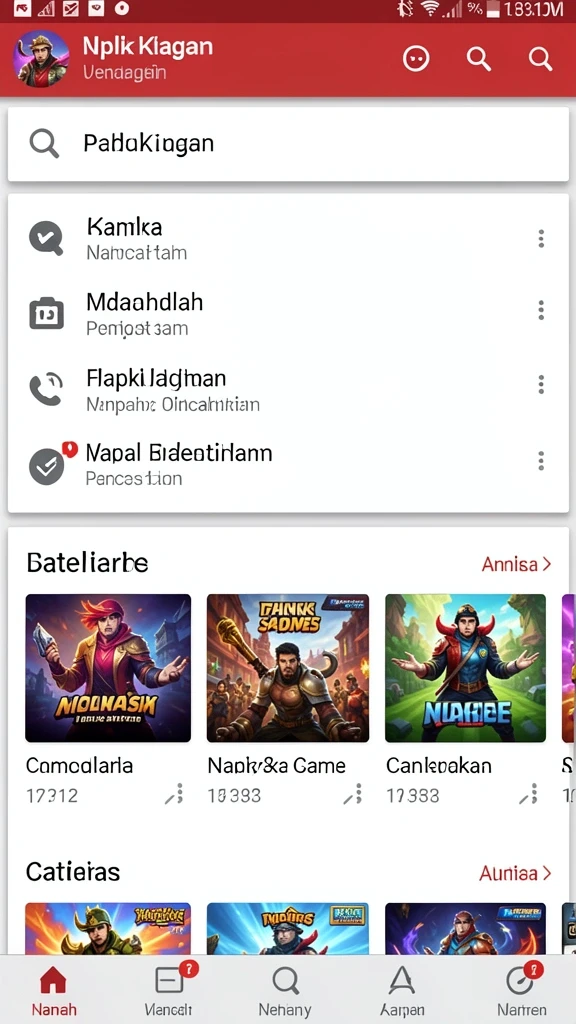Image resolution: width=576 pixels, height=1024 pixels.
Task: Open the overflow menu for Kamka
Action: click(x=541, y=238)
